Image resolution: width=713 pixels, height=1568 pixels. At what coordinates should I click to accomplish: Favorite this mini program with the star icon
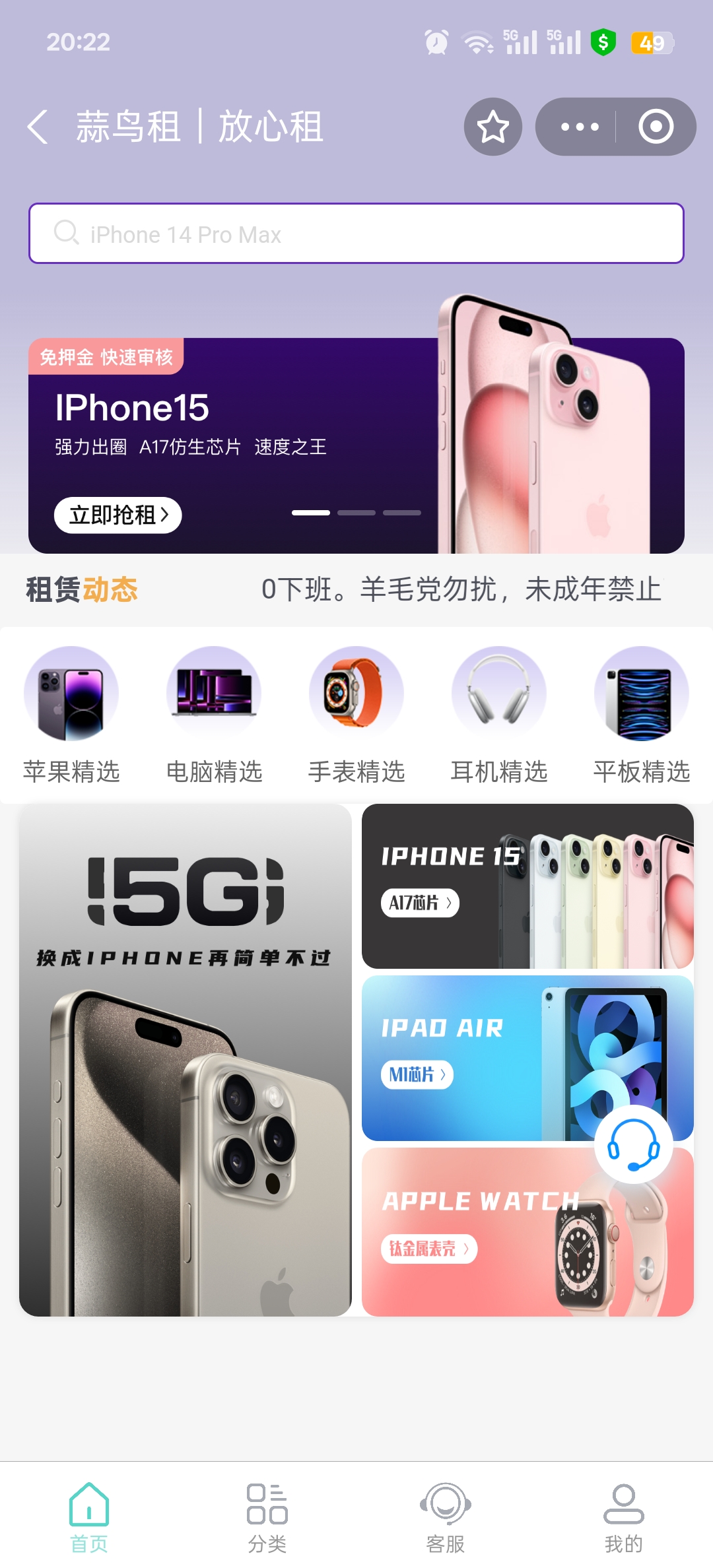[492, 127]
